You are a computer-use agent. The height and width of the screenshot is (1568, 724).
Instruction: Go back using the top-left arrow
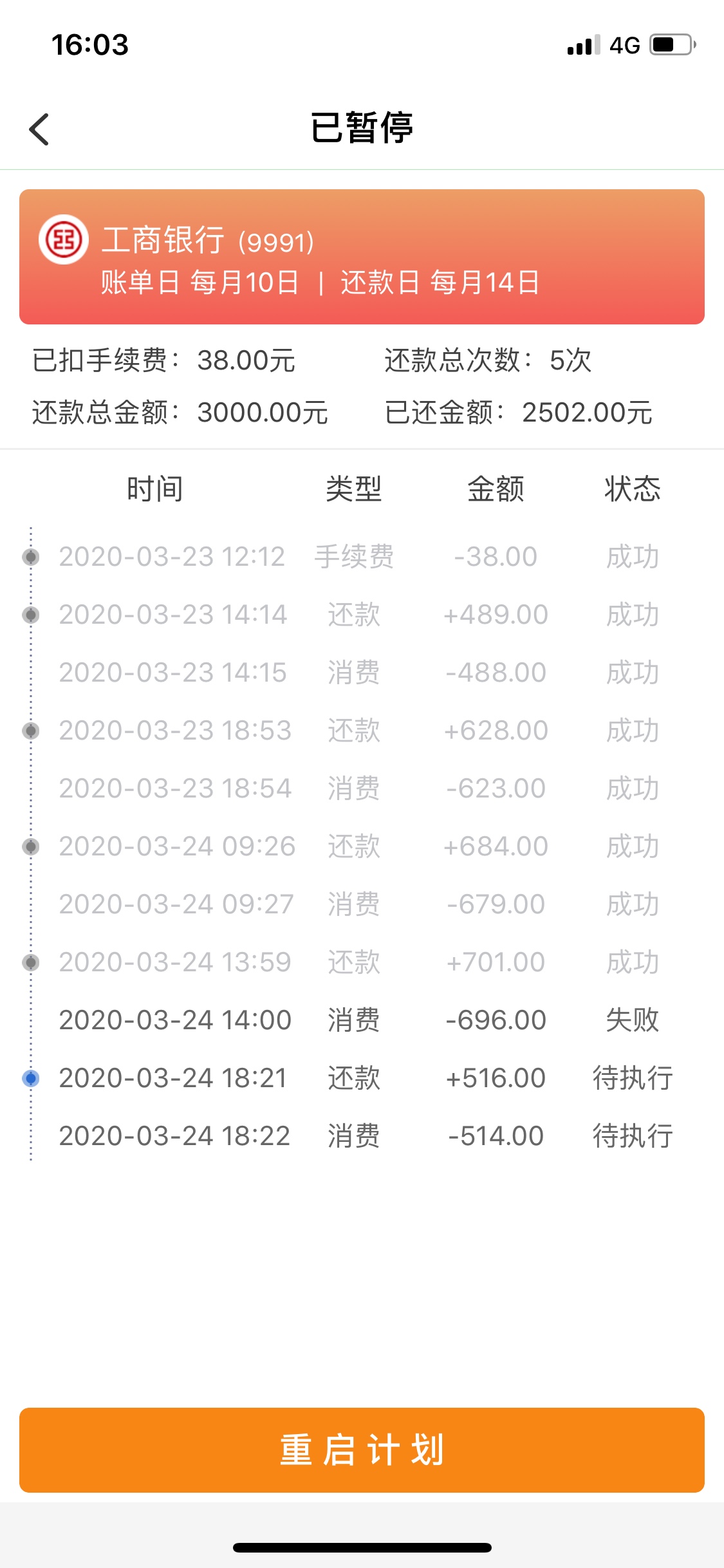click(39, 129)
